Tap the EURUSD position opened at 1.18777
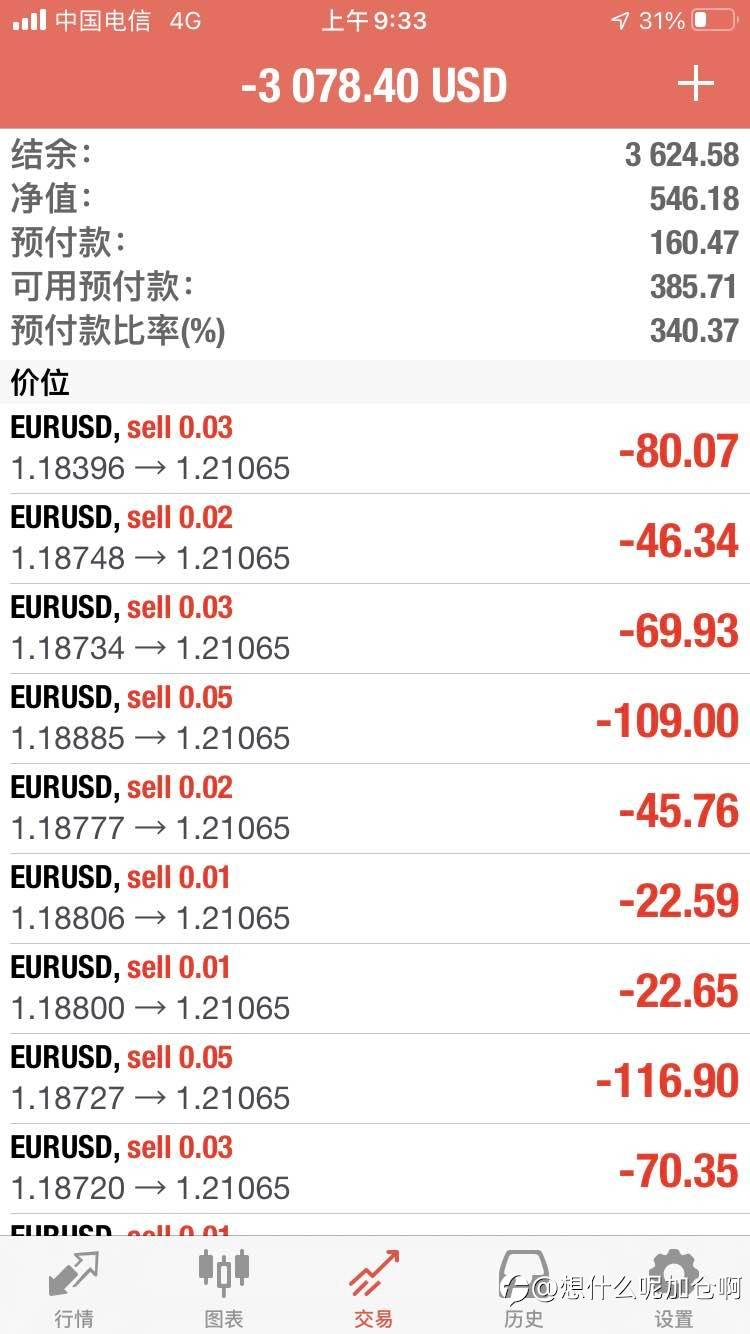Image resolution: width=750 pixels, height=1334 pixels. pos(375,809)
